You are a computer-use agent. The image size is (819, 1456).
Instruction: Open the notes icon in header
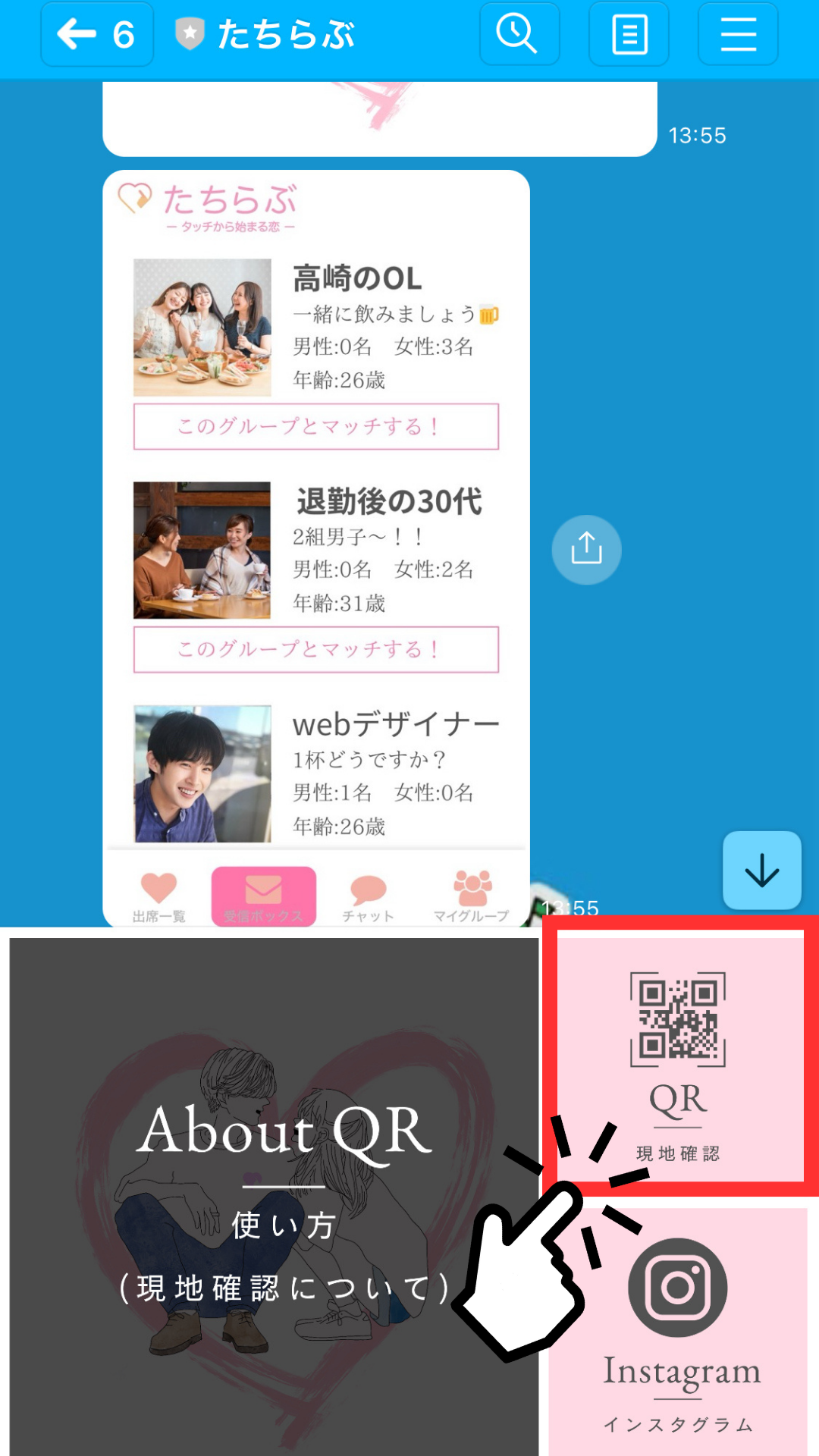coord(629,35)
